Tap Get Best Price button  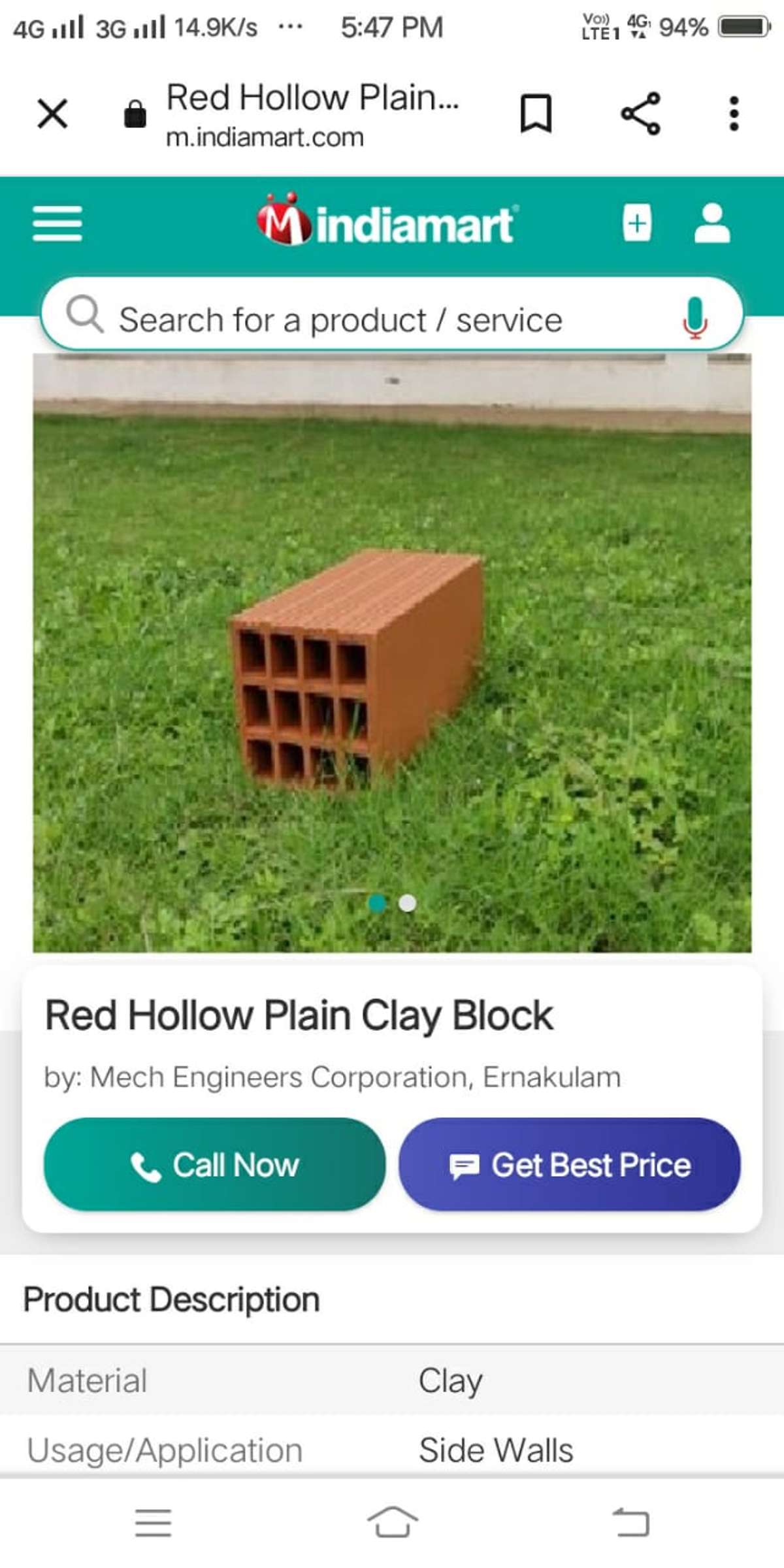coord(570,1165)
